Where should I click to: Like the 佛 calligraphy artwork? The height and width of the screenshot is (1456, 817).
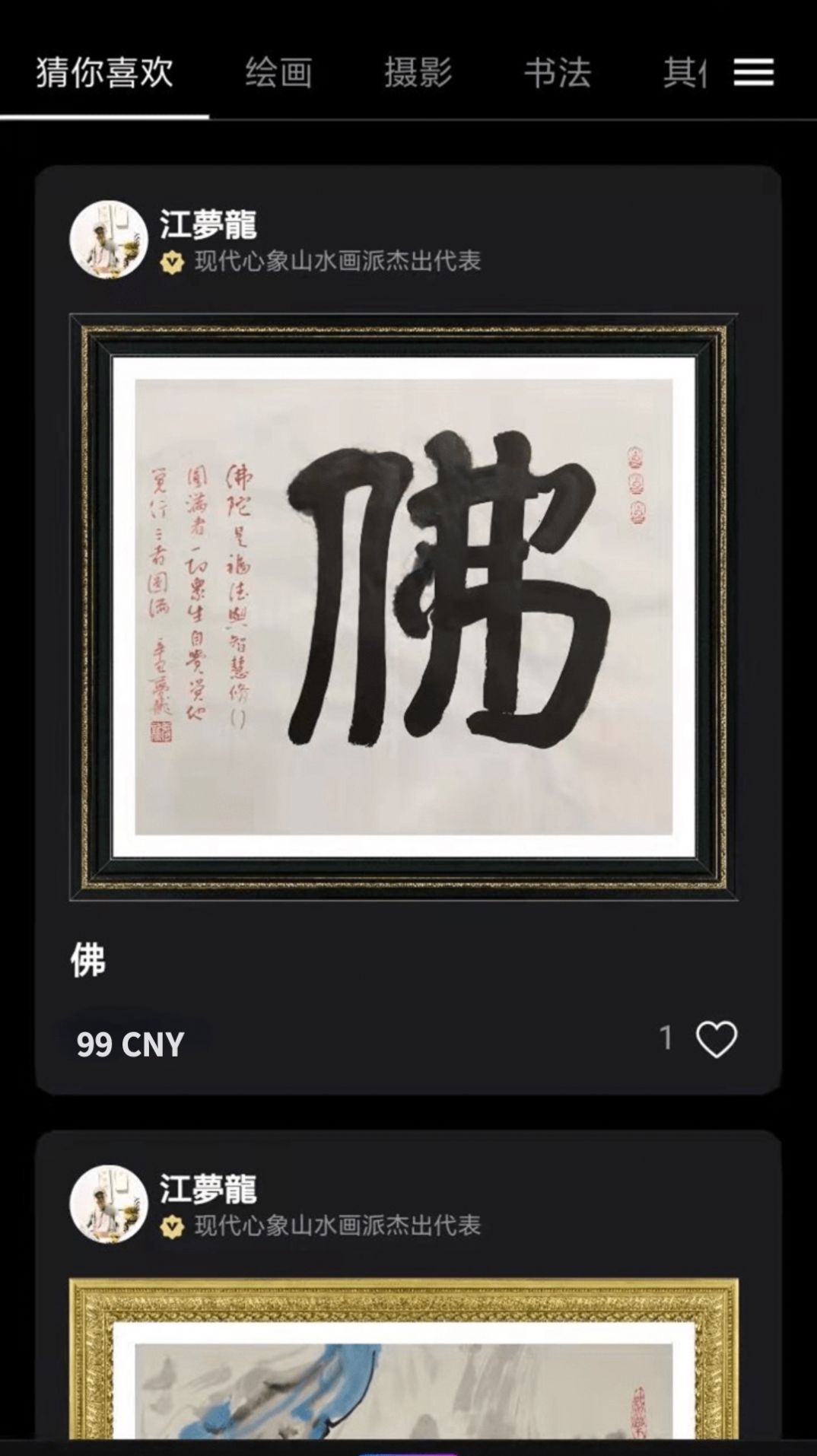click(717, 1039)
